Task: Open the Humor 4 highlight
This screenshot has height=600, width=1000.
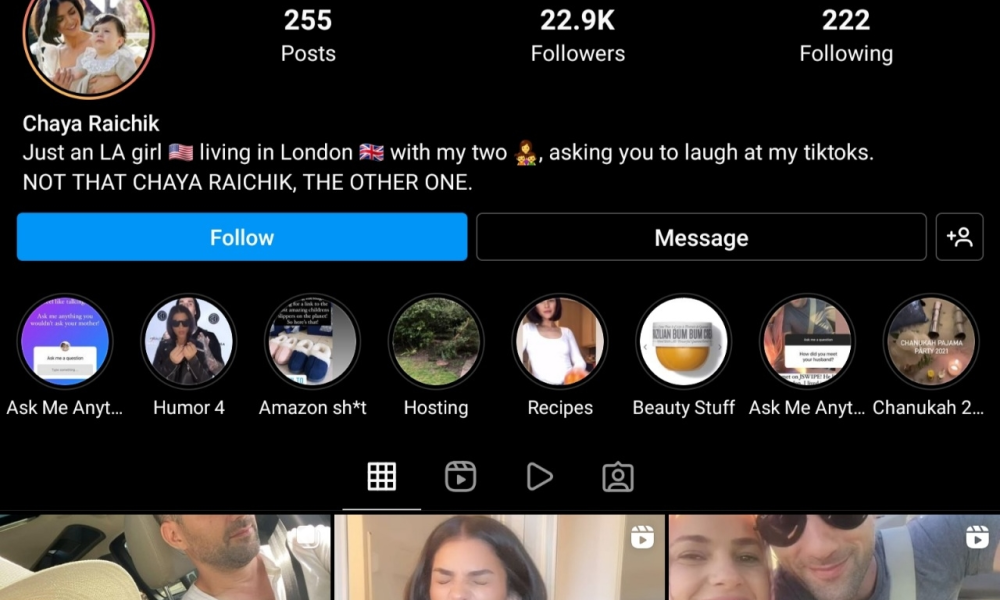Action: pyautogui.click(x=189, y=341)
